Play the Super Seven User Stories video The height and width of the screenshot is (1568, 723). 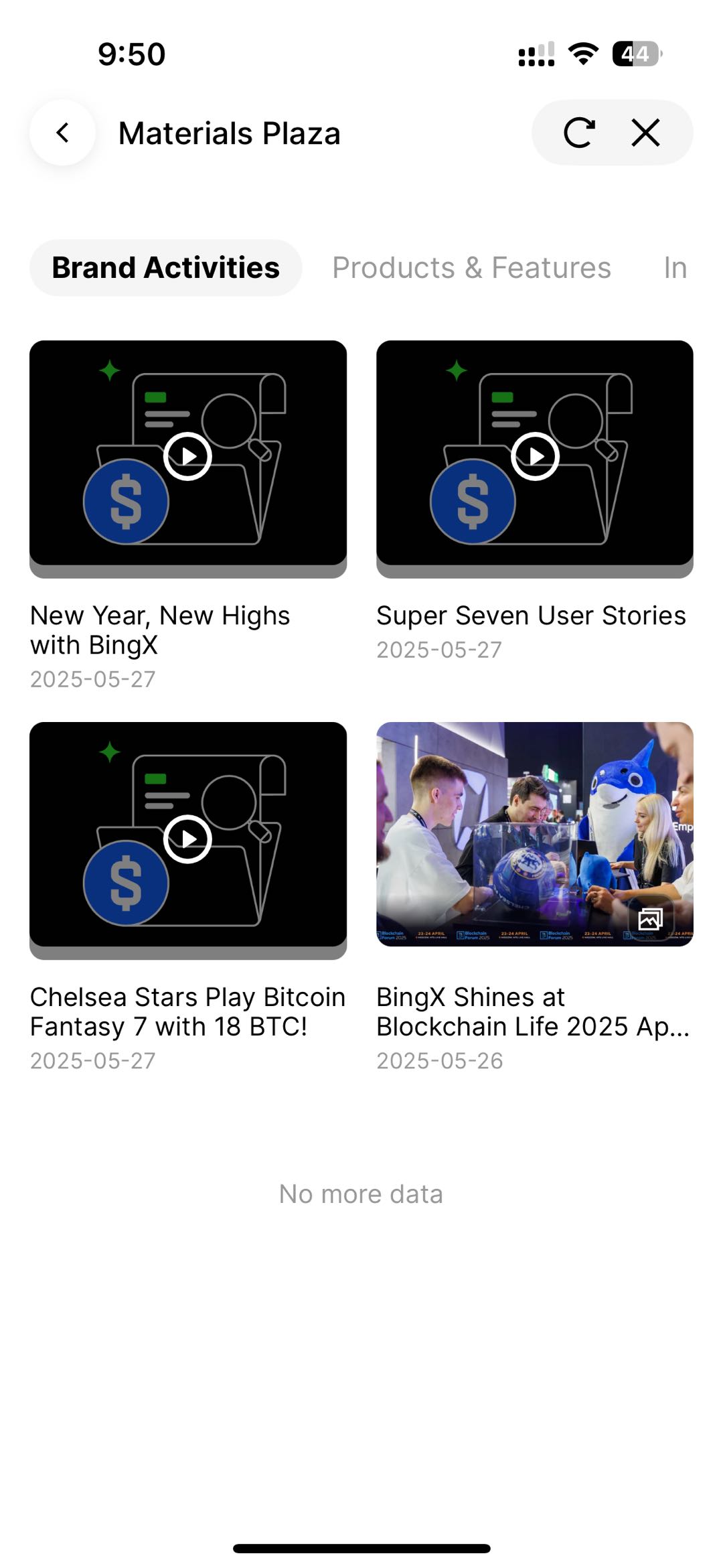534,457
